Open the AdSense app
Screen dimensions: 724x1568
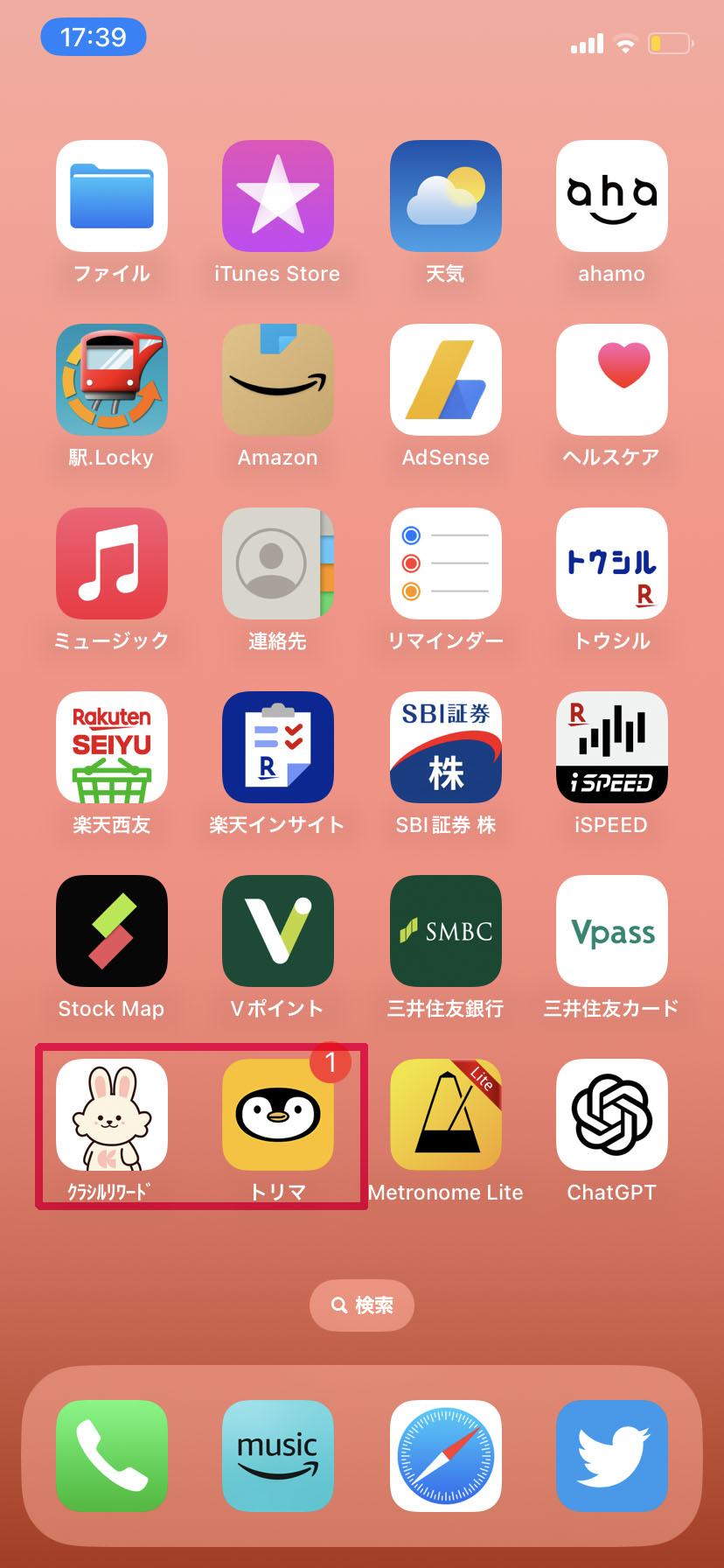tap(446, 380)
